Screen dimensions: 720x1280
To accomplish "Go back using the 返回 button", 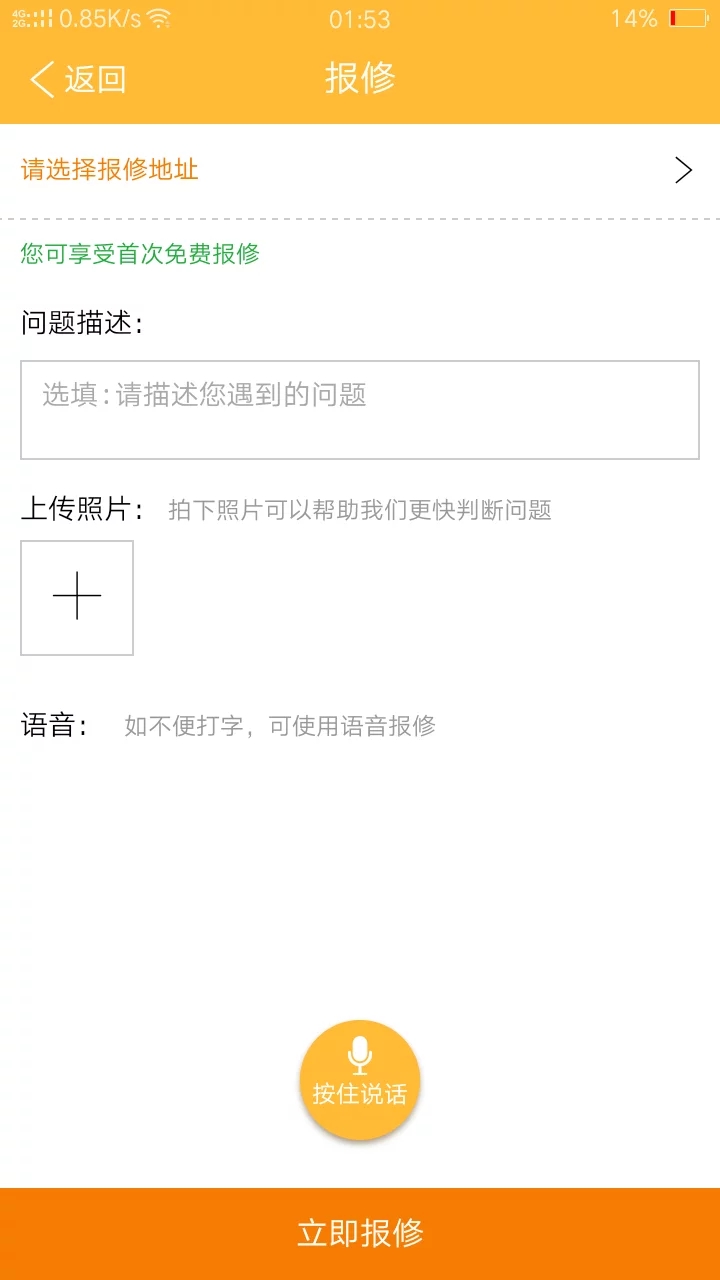I will (x=78, y=79).
